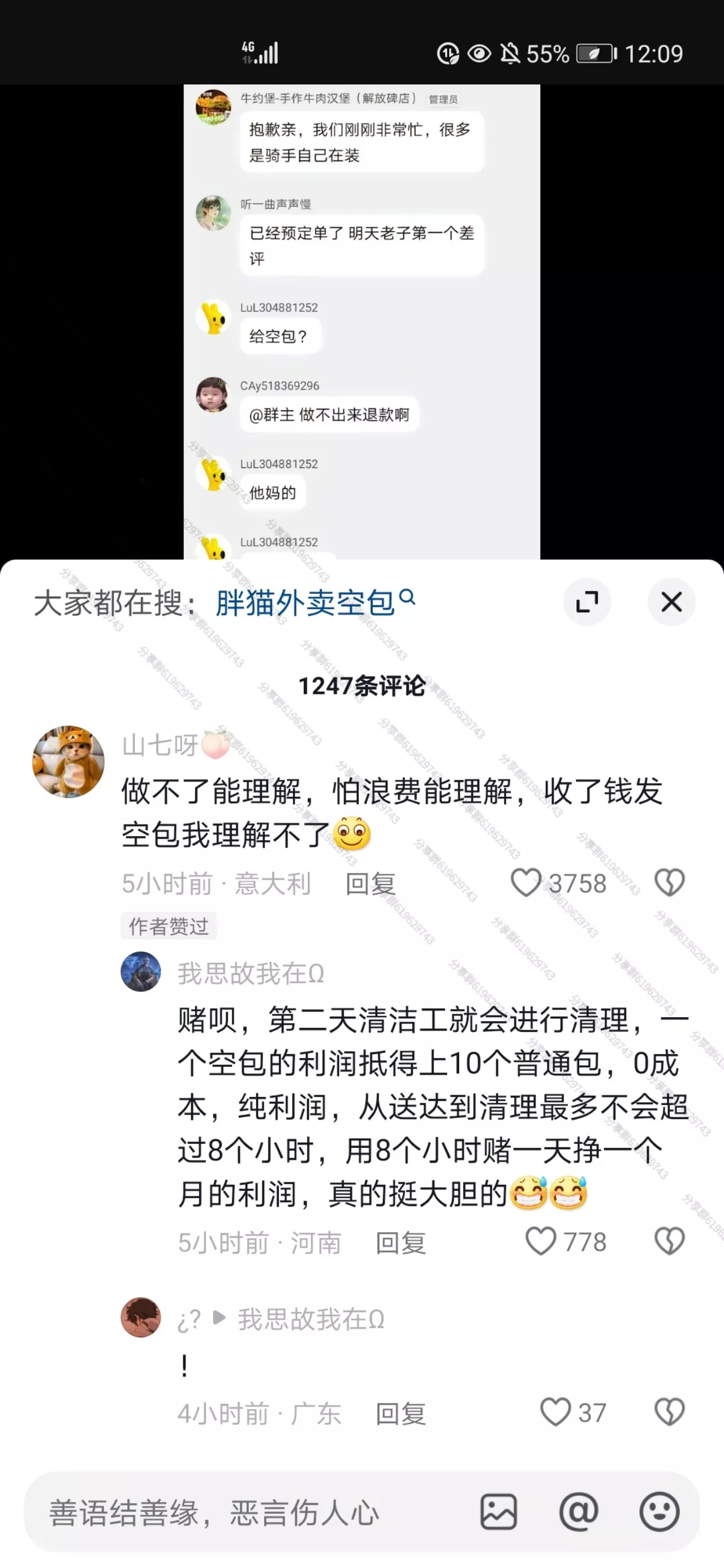Viewport: 724px width, 1568px height.
Task: Open the emoji picker
Action: [659, 1512]
